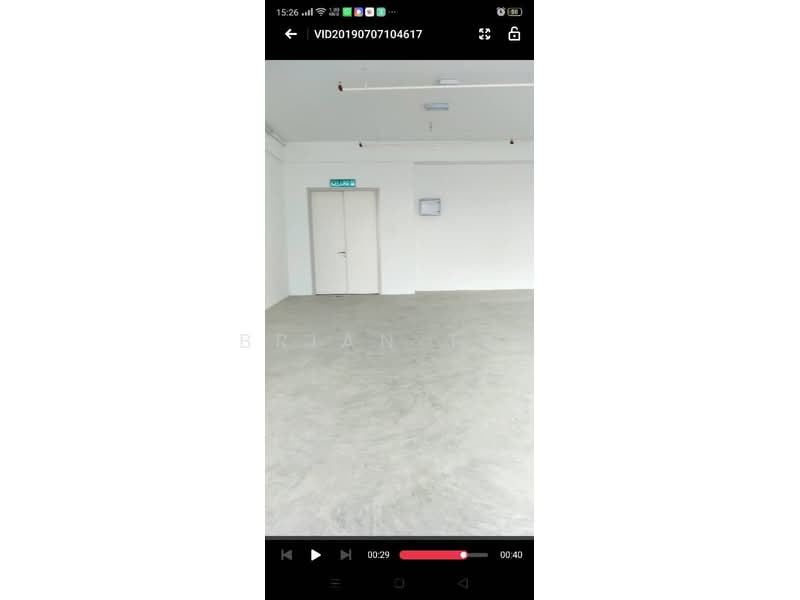Viewport: 800px width, 600px height.
Task: Open recent apps from the navigation bar
Action: coord(335,583)
